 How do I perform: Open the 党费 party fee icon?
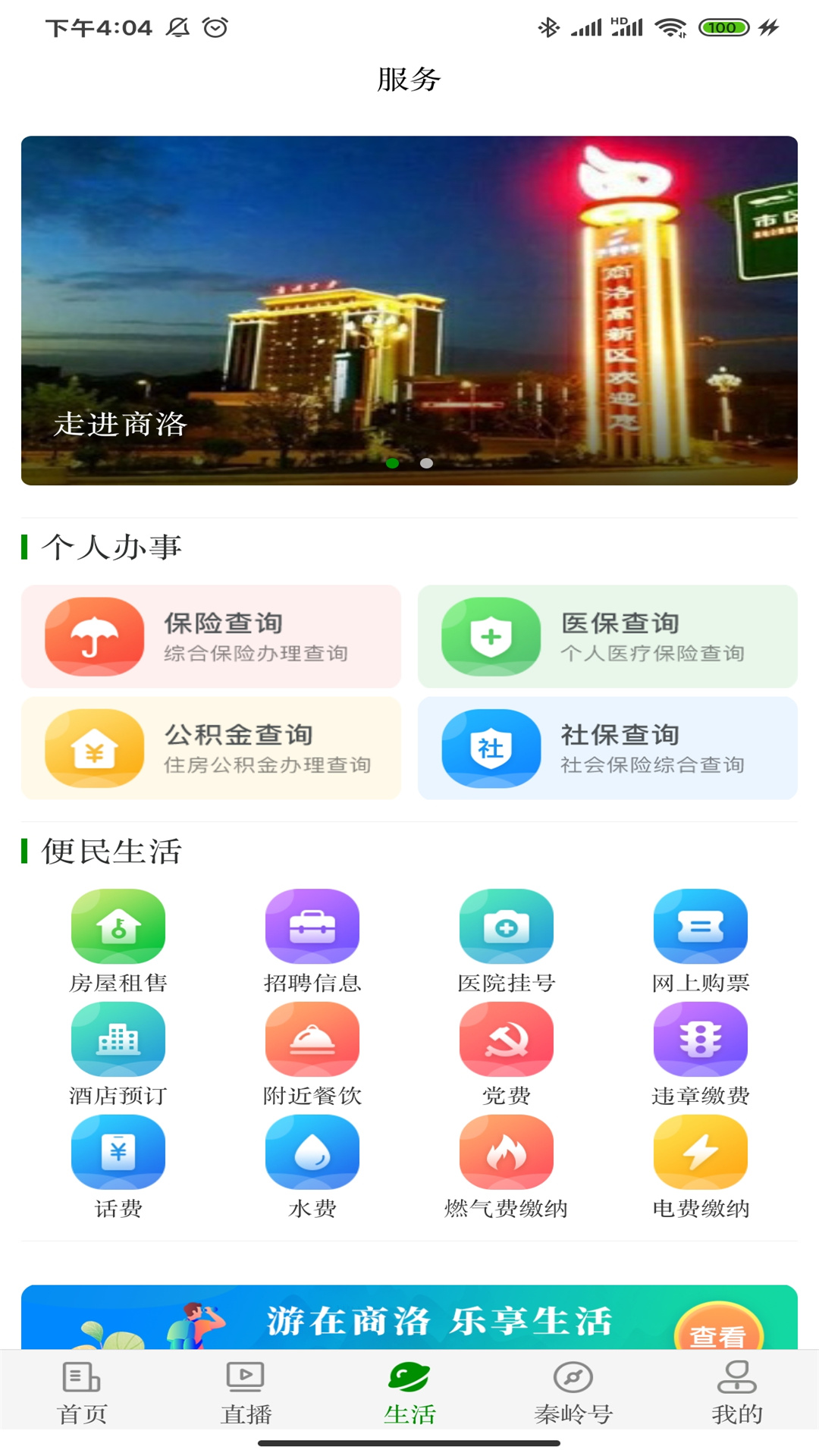(x=506, y=1039)
